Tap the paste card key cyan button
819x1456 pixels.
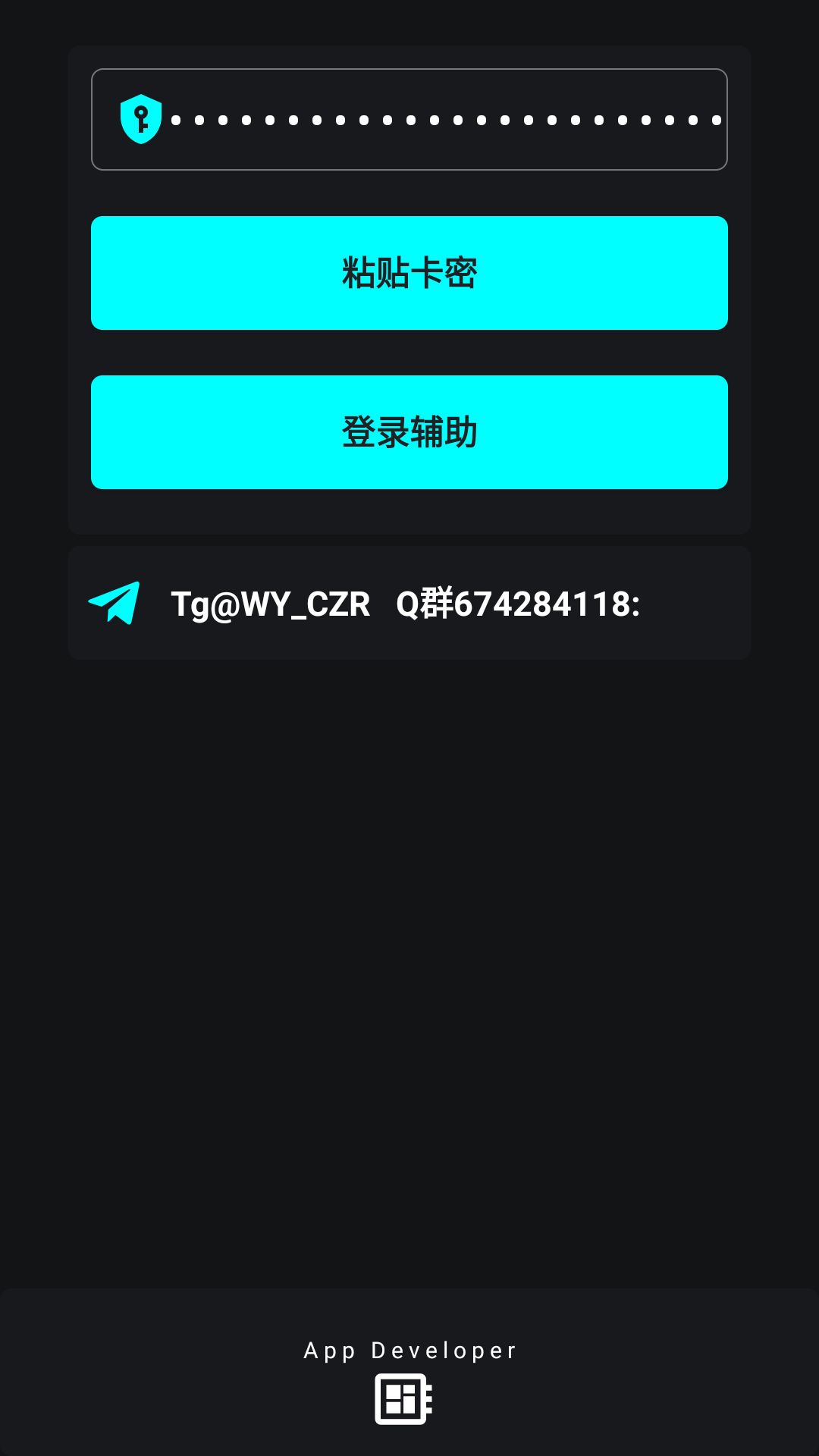point(409,273)
